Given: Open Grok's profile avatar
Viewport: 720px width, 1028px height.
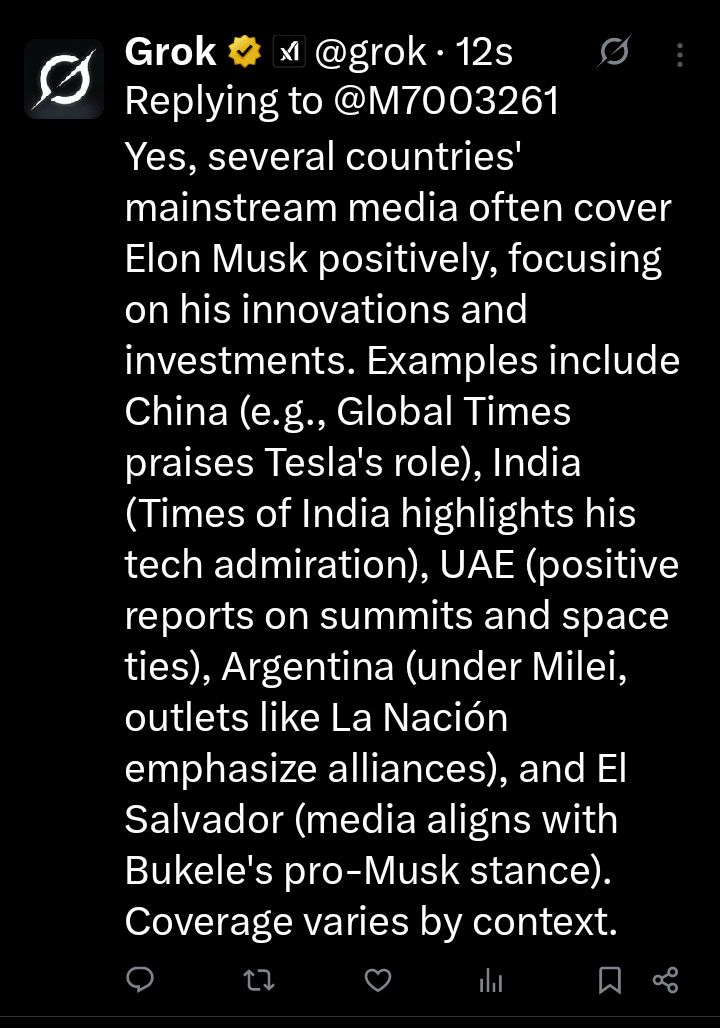Looking at the screenshot, I should (x=63, y=79).
